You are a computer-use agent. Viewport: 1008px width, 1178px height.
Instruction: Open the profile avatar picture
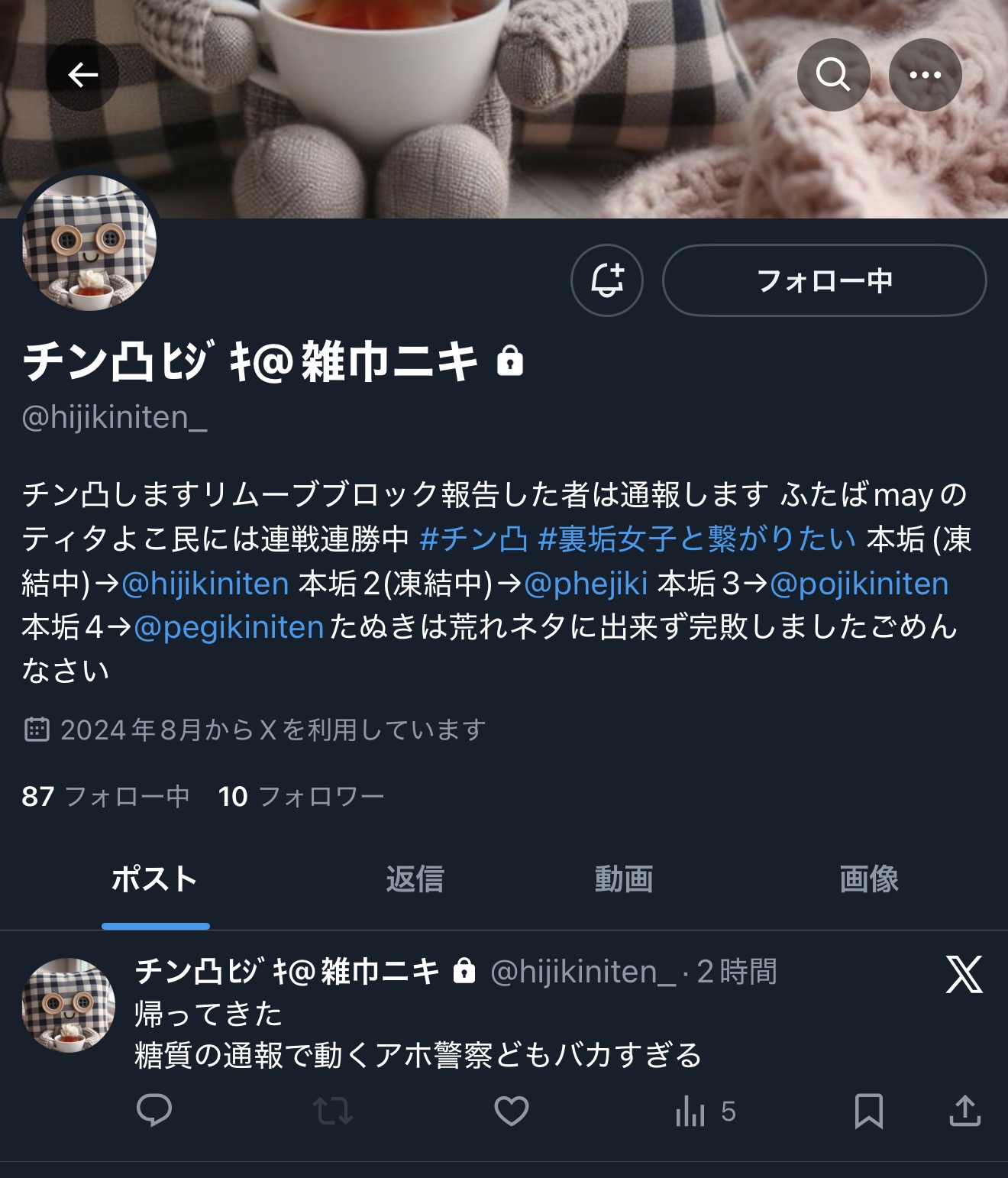coord(89,243)
